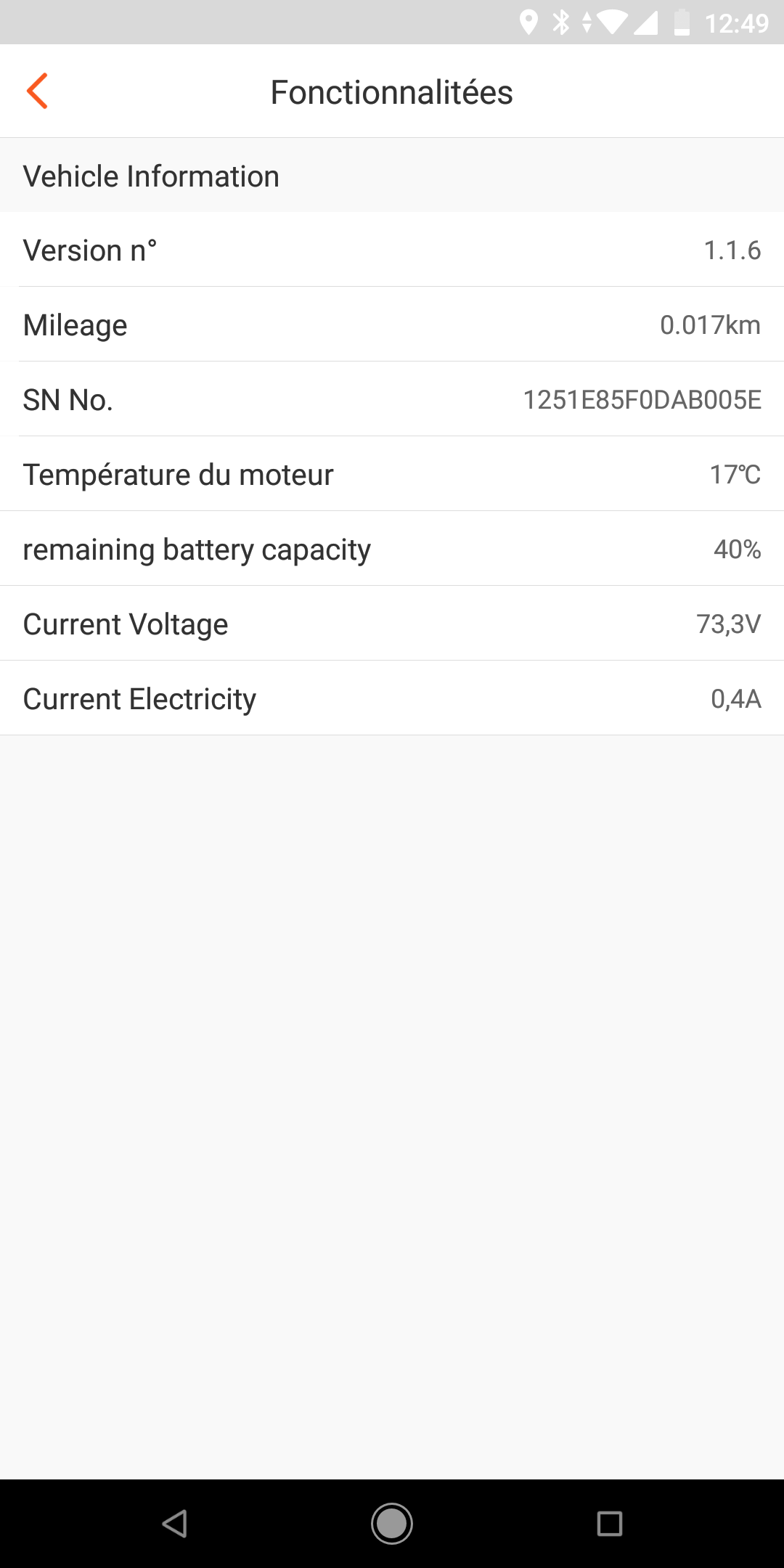Screen dimensions: 784x1568
Task: Open the recent apps view
Action: coord(610,1523)
